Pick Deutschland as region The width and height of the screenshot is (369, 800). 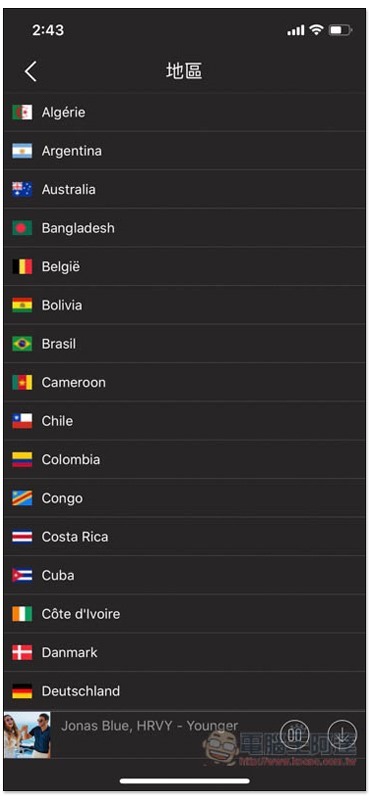(185, 691)
